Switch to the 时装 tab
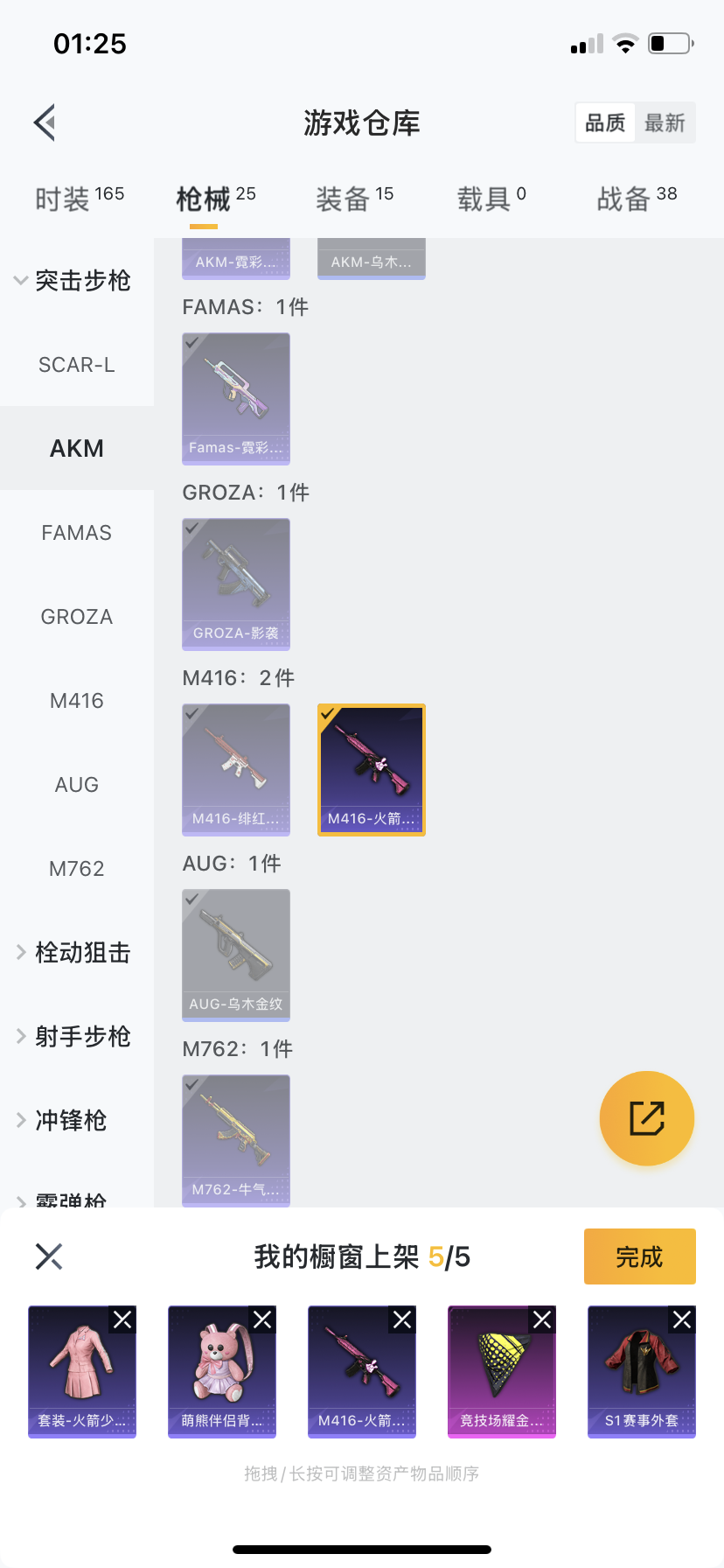The image size is (724, 1568). [x=79, y=199]
